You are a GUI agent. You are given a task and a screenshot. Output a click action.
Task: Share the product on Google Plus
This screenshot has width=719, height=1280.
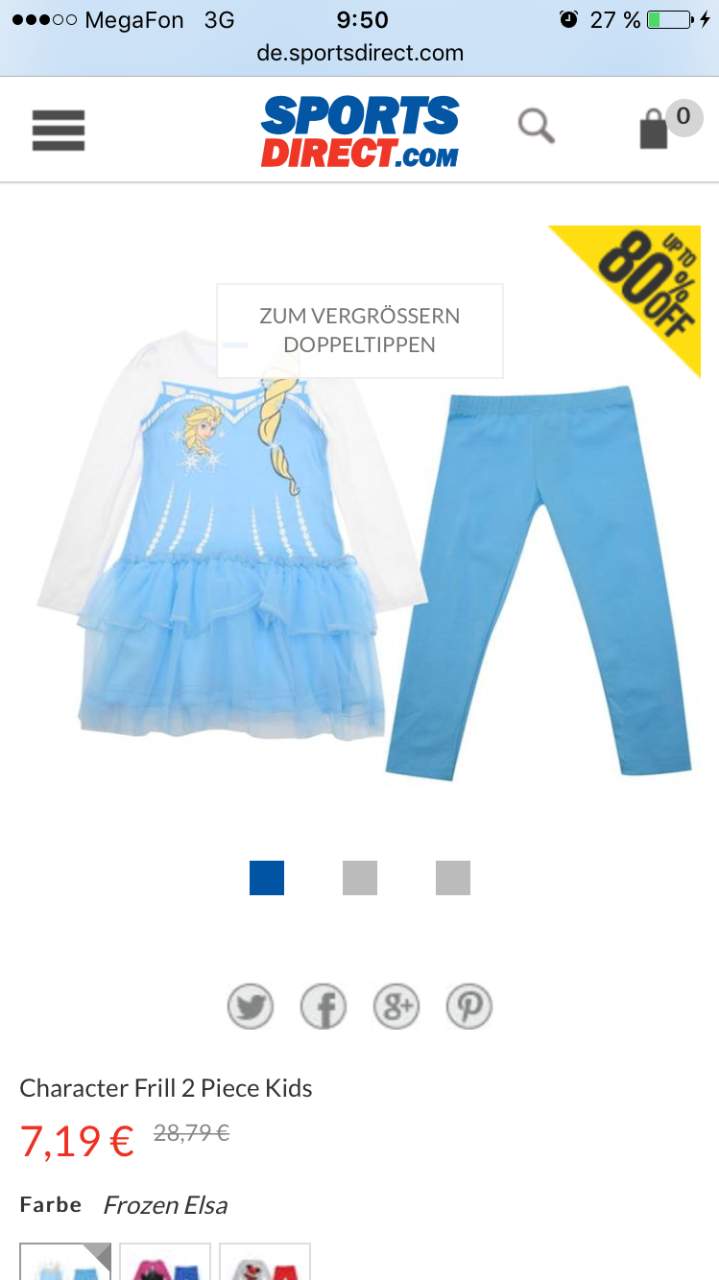(x=396, y=1006)
